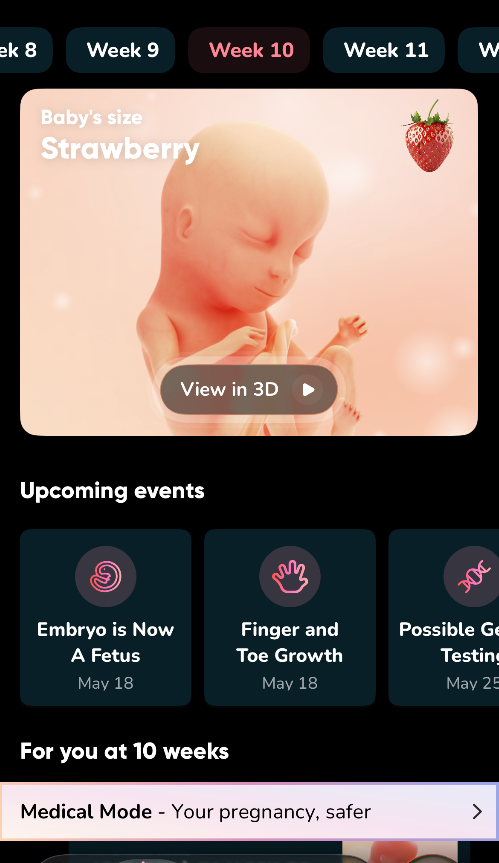The image size is (499, 863).
Task: Tap the Week 10 tab
Action: [249, 50]
